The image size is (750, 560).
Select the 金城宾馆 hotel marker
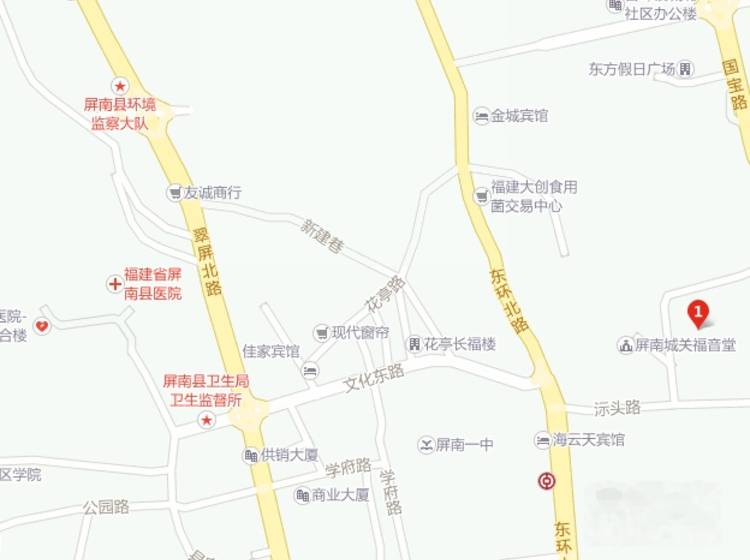480,116
